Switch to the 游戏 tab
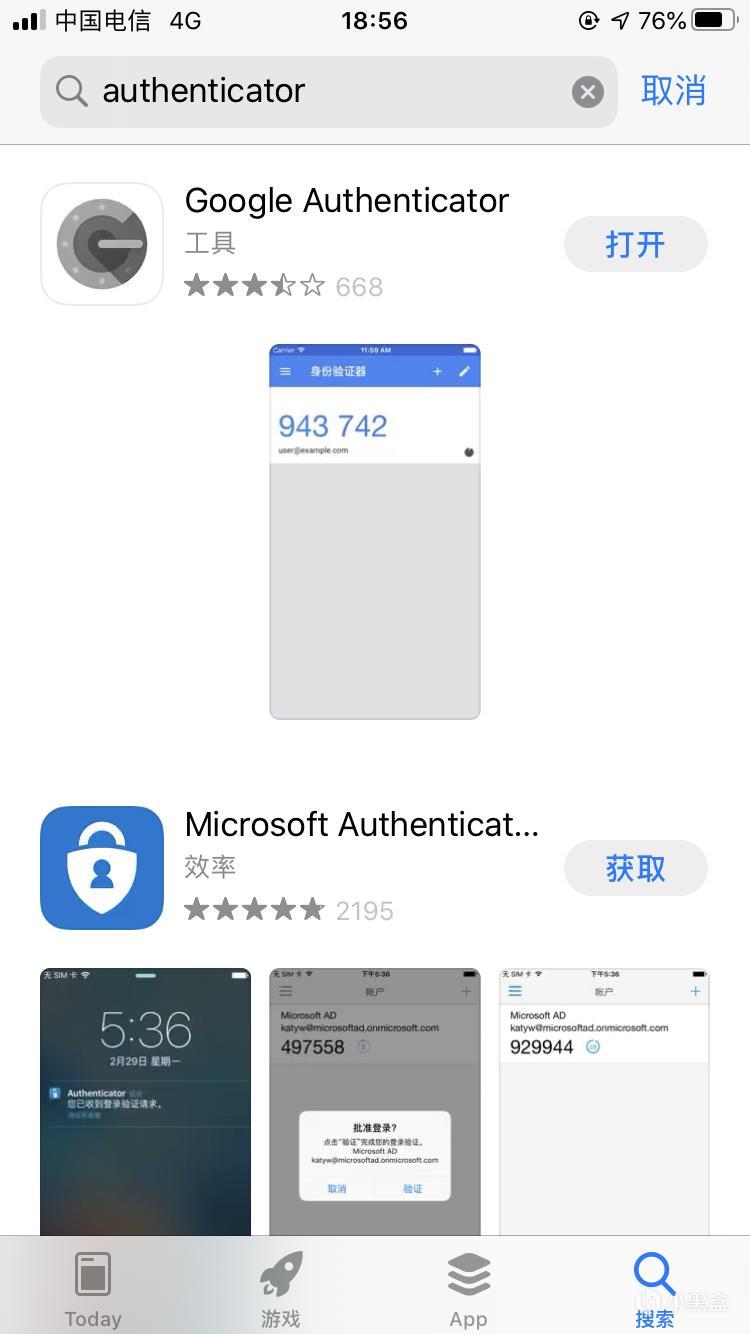750x1334 pixels. pos(281,1289)
